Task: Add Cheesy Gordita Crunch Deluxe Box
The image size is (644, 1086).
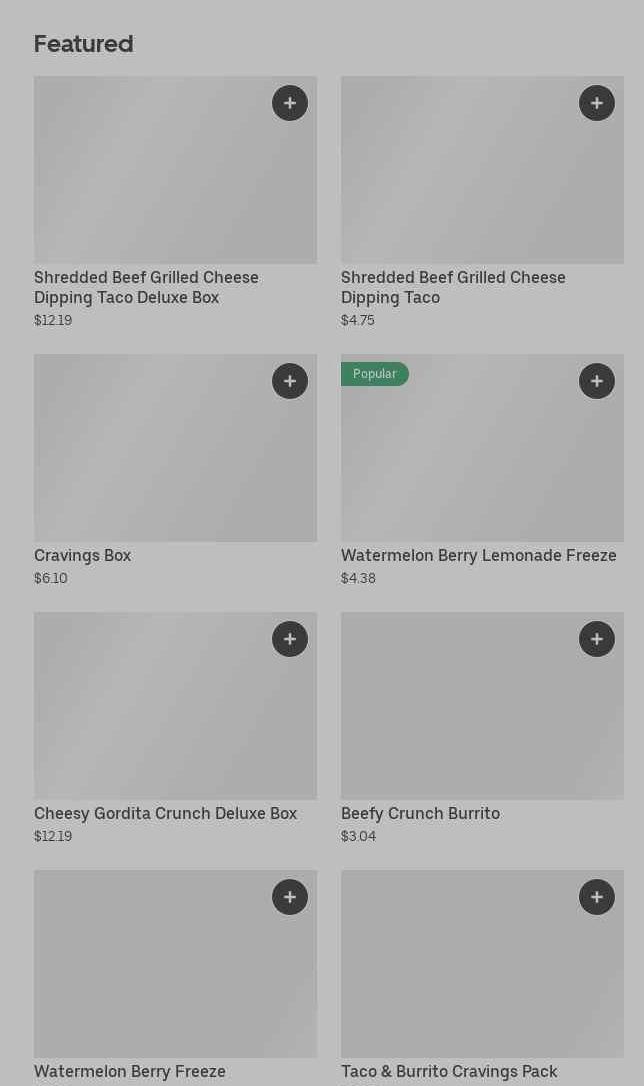Action: [290, 639]
